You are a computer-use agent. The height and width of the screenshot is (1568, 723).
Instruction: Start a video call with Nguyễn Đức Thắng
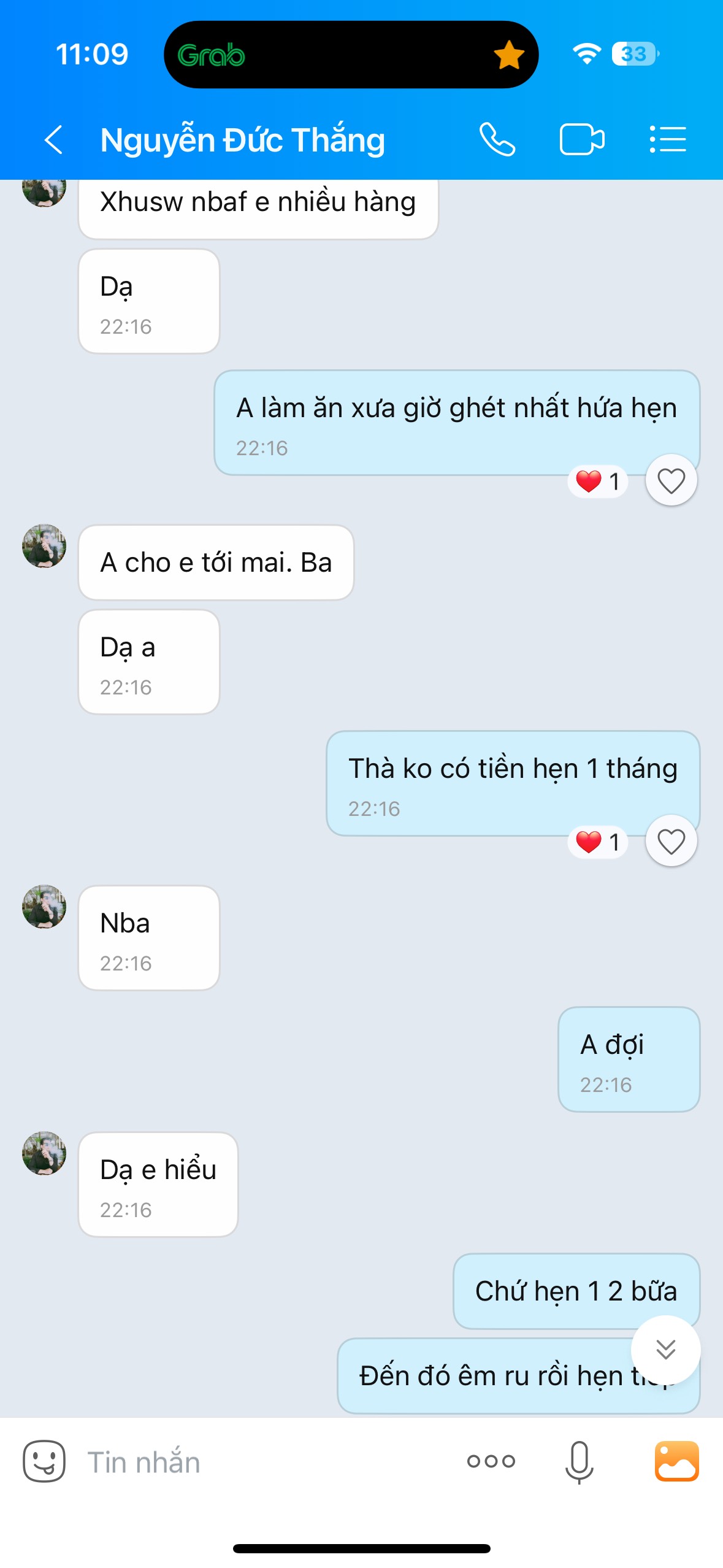click(x=581, y=140)
